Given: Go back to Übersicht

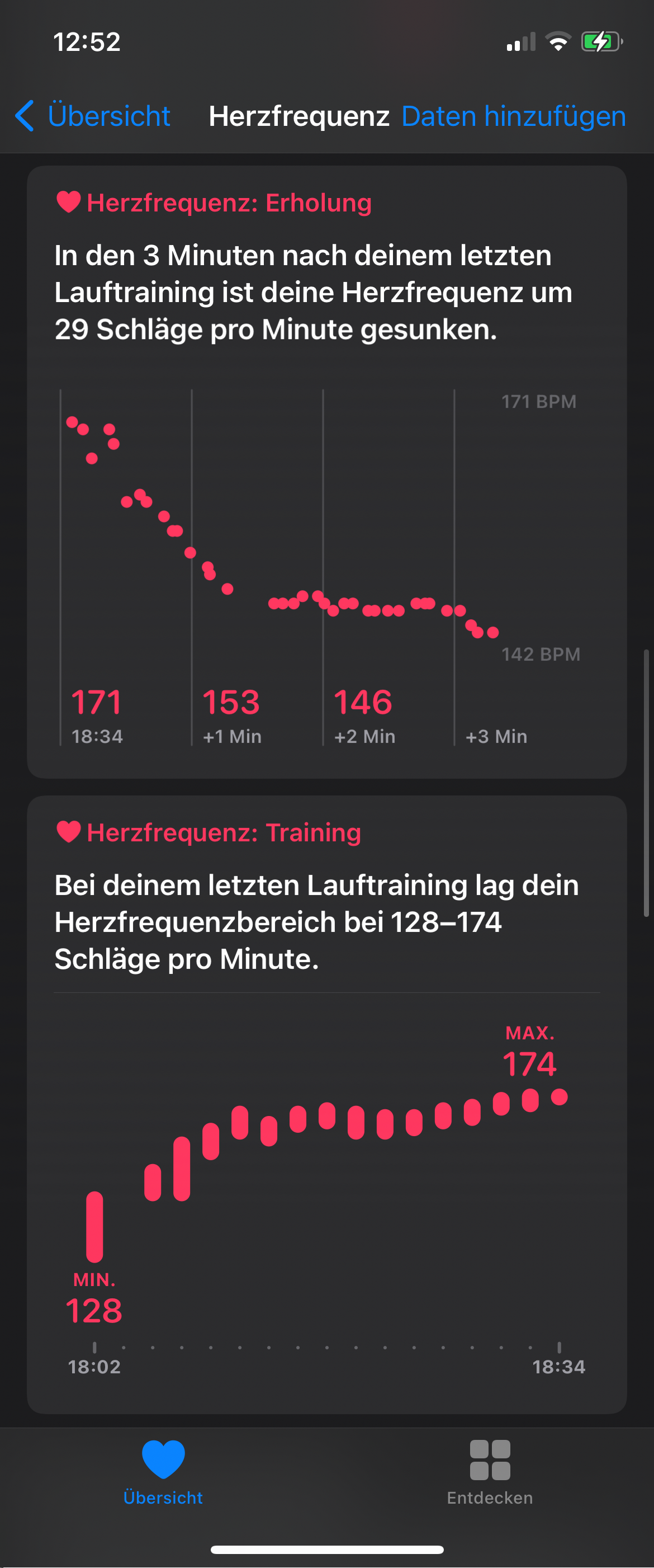Looking at the screenshot, I should pos(93,116).
